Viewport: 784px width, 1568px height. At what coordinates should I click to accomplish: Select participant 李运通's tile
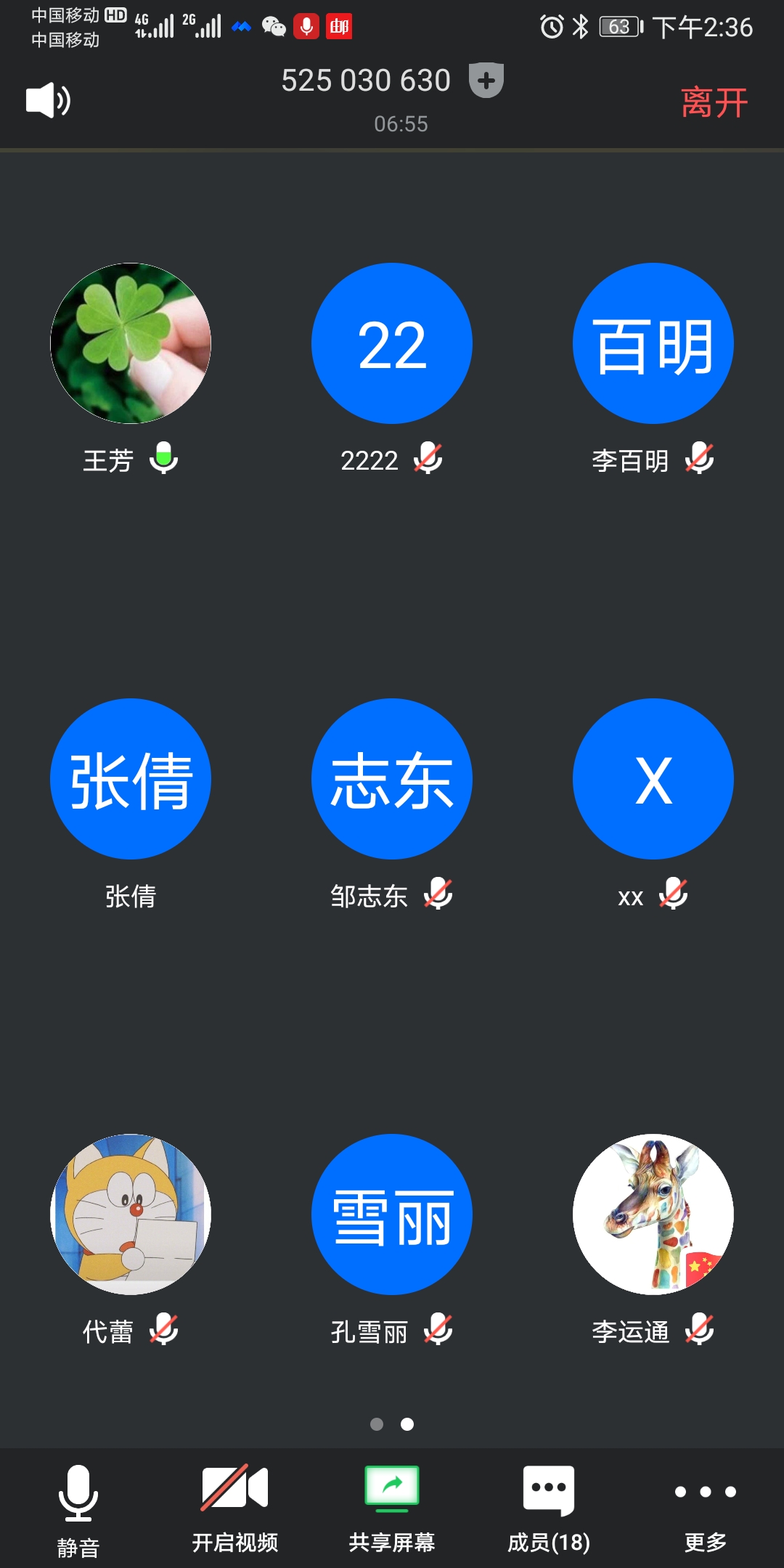(x=653, y=1214)
